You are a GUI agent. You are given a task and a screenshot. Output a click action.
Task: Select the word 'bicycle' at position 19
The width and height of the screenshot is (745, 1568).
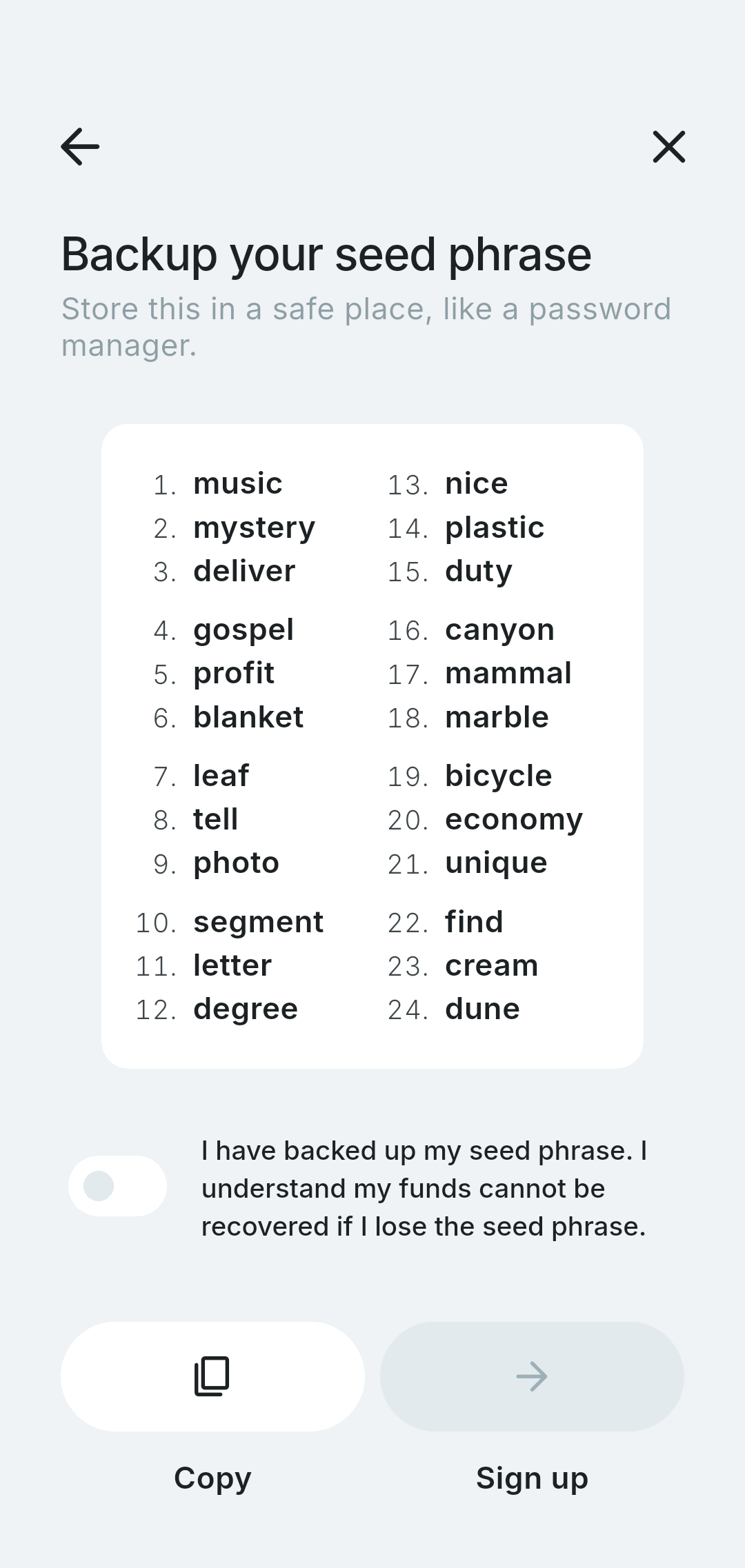[x=498, y=775]
